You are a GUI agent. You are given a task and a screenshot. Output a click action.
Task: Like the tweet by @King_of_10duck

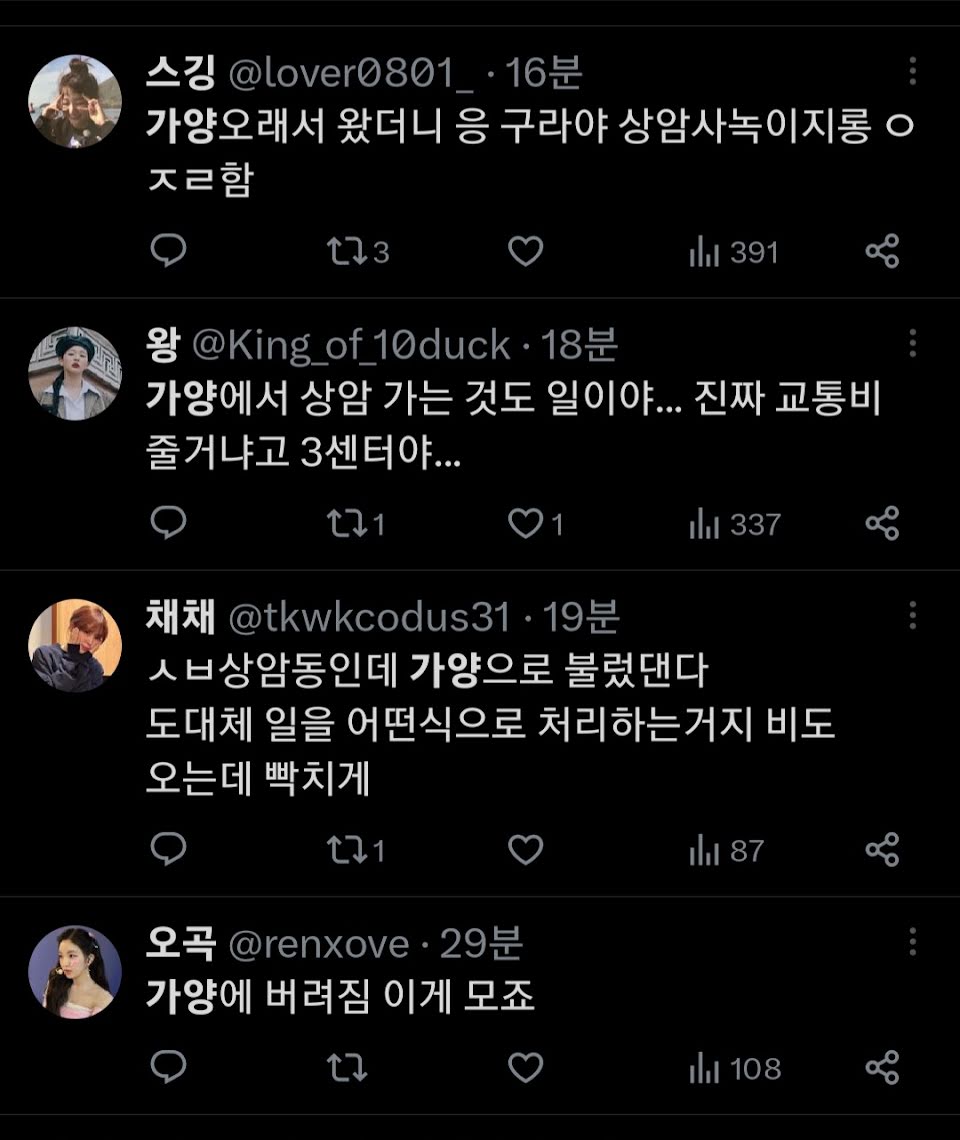pos(525,524)
